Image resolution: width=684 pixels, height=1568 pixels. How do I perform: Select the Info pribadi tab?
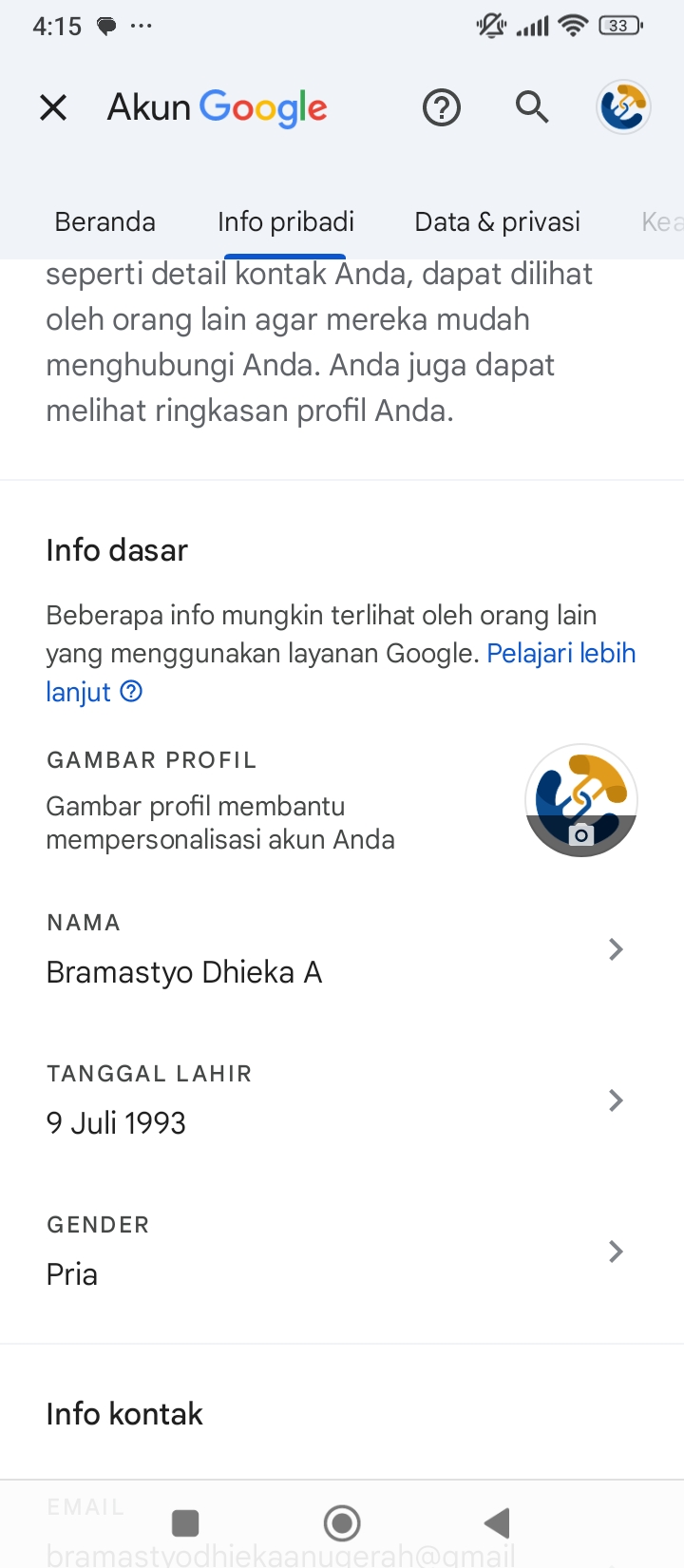tap(286, 221)
